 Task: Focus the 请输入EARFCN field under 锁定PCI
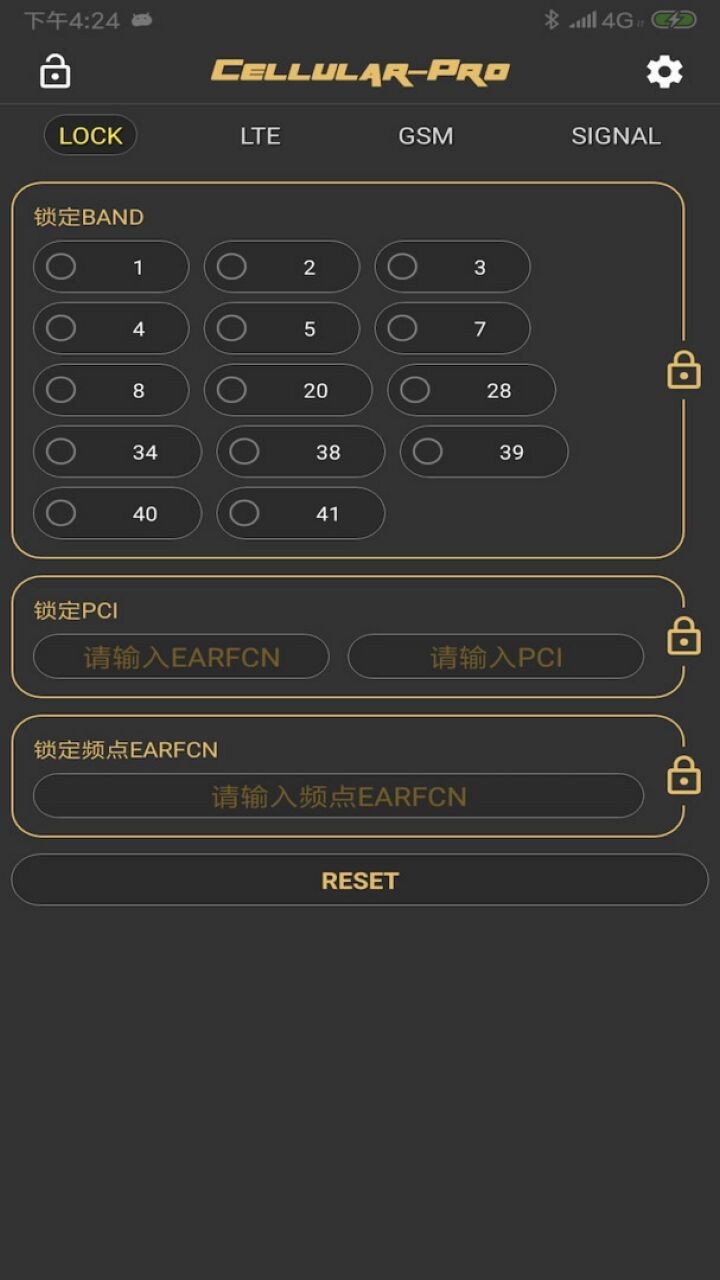click(x=181, y=657)
